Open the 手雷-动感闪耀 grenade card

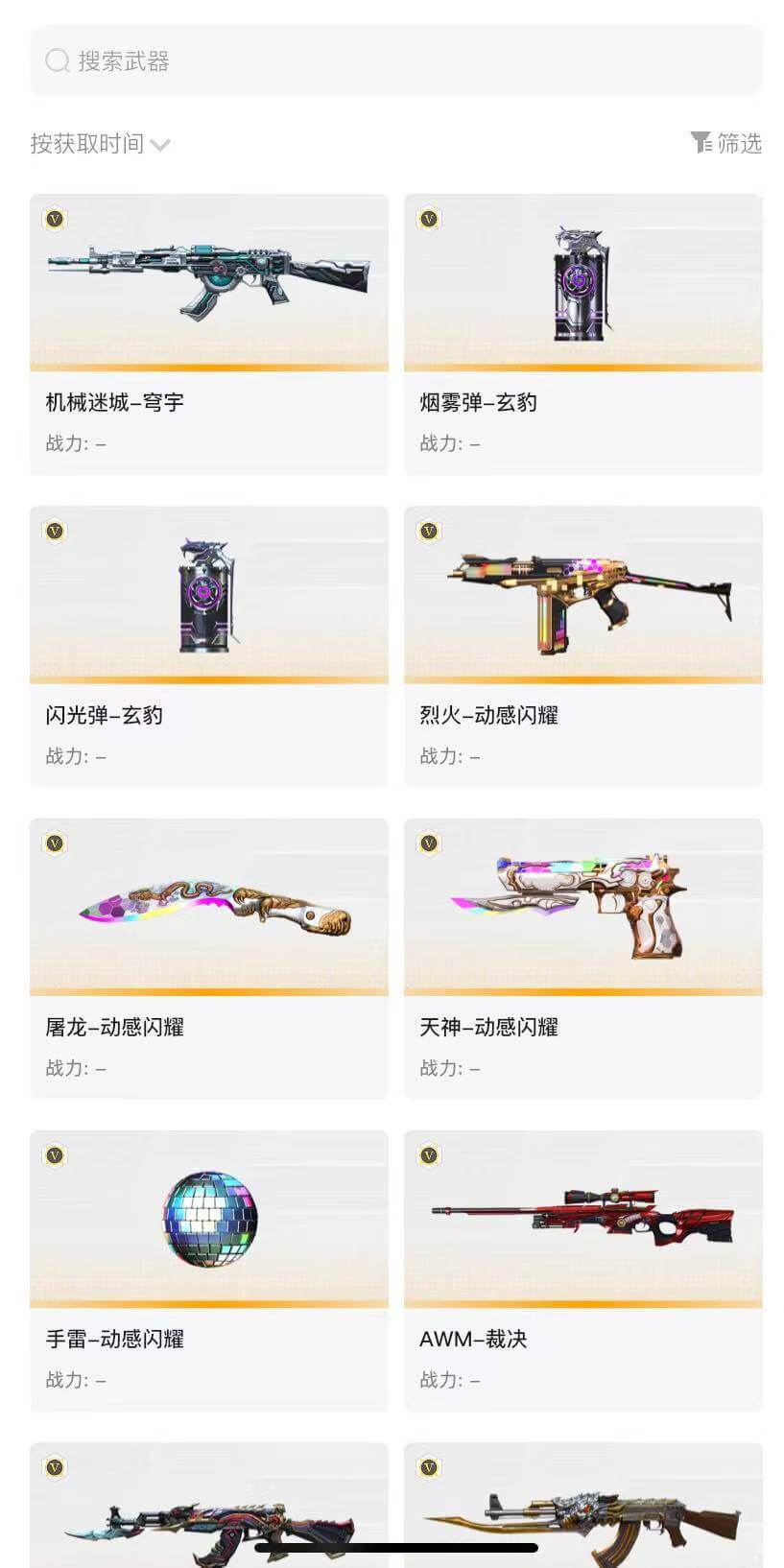pyautogui.click(x=209, y=1271)
